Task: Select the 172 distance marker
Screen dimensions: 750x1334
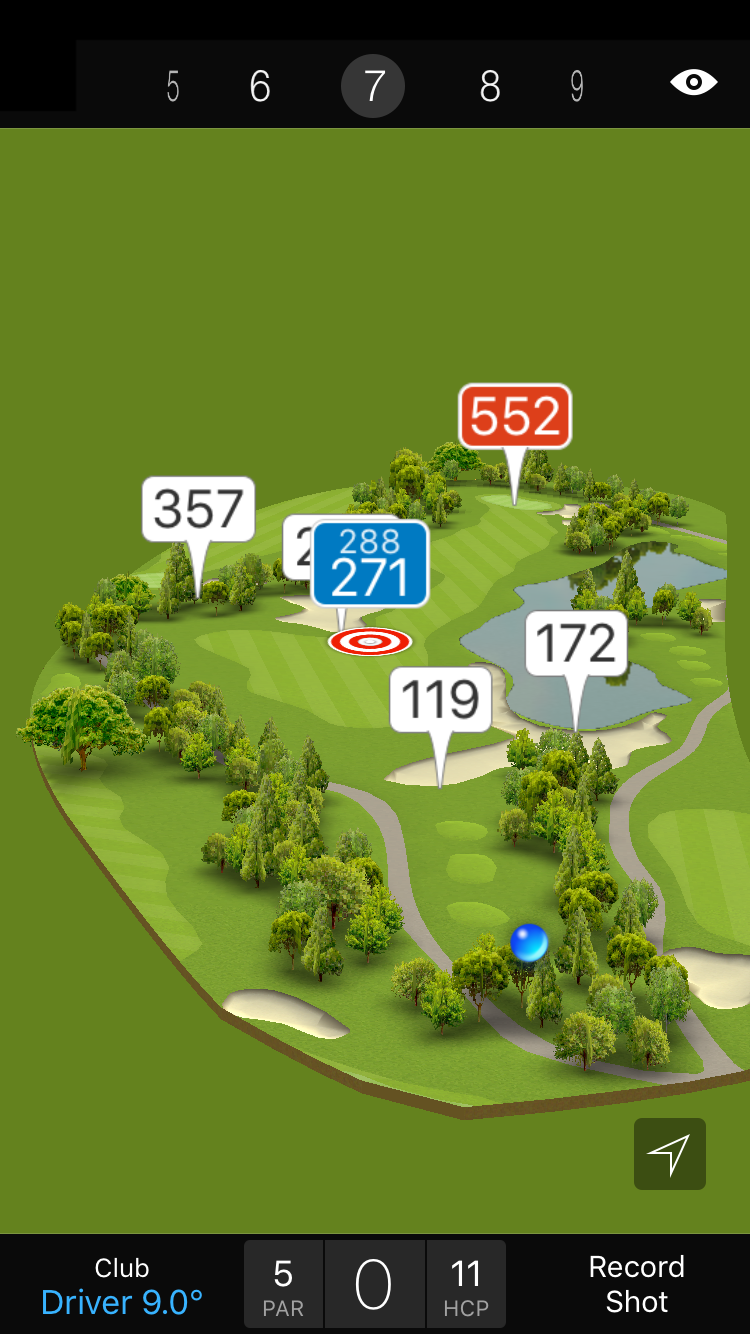Action: [x=576, y=644]
